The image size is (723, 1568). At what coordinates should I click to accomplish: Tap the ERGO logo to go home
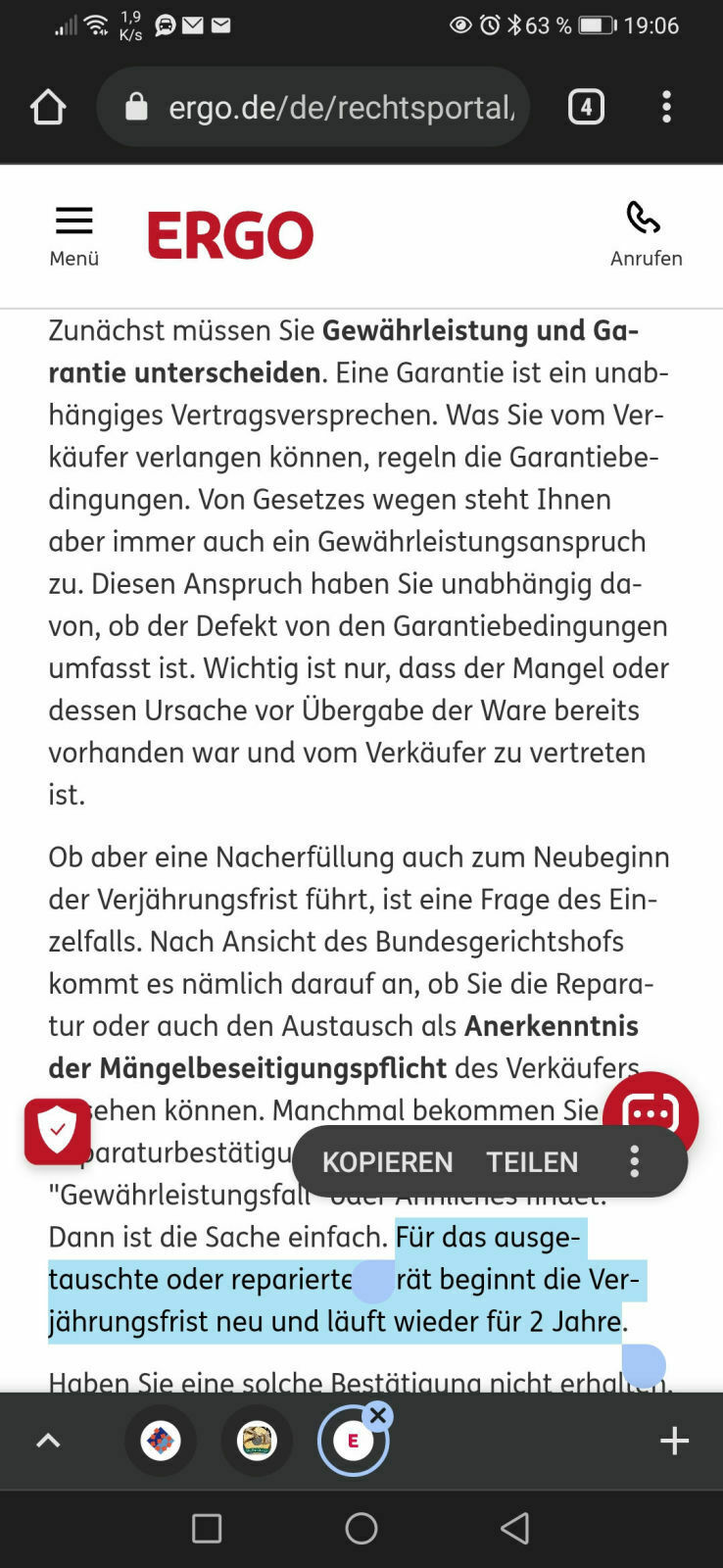[229, 233]
